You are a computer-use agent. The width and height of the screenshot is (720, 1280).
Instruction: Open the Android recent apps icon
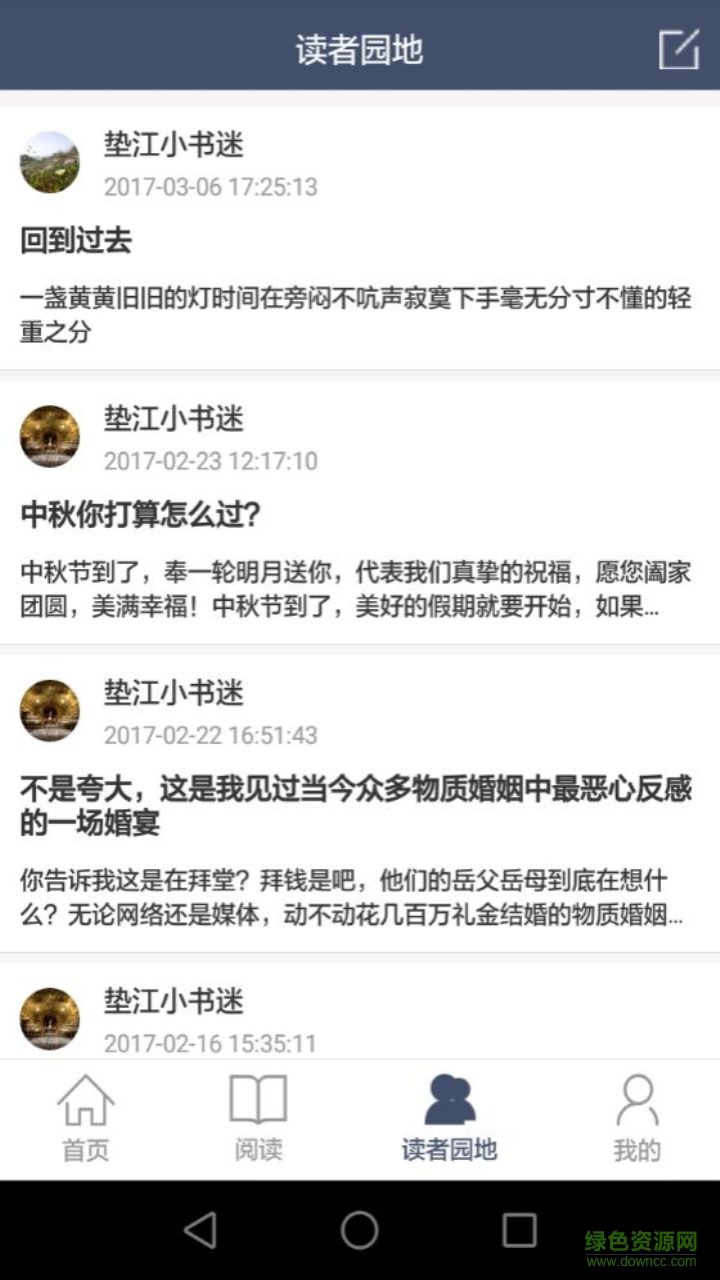click(516, 1232)
